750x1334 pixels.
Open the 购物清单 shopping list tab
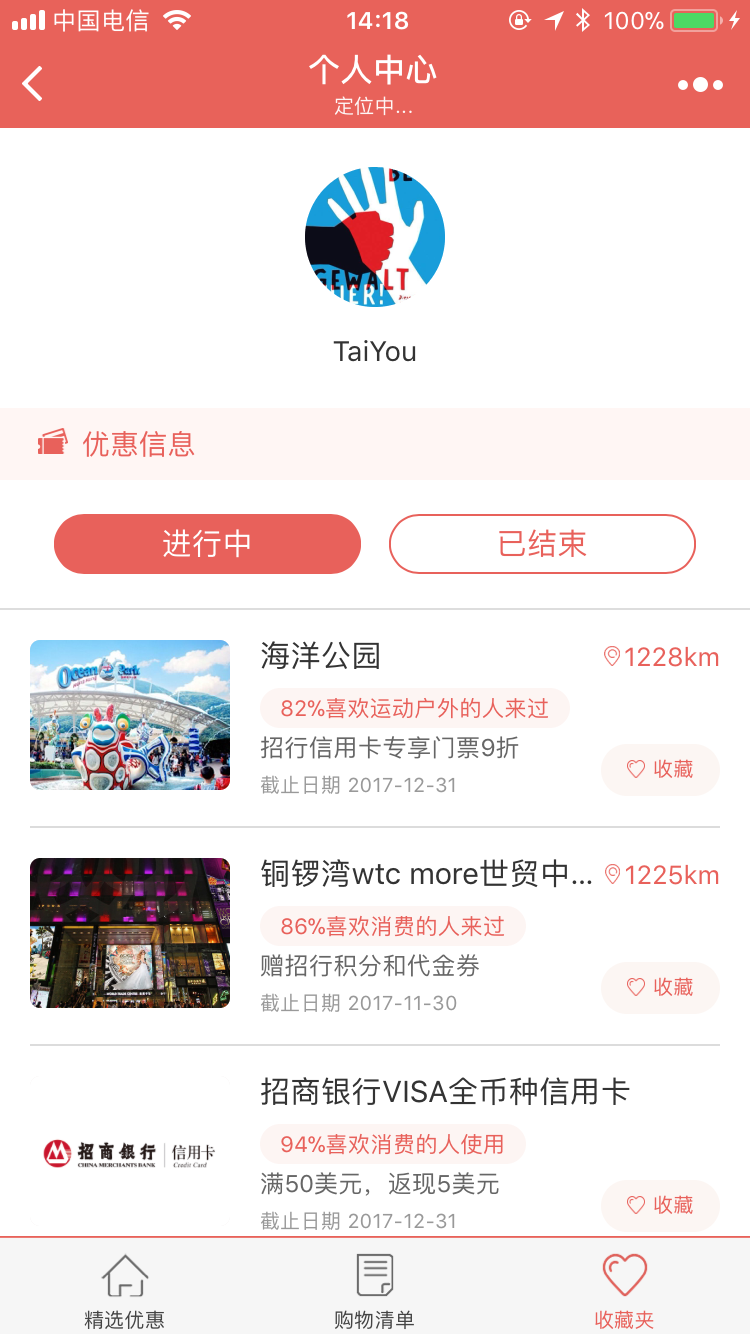pyautogui.click(x=374, y=1290)
